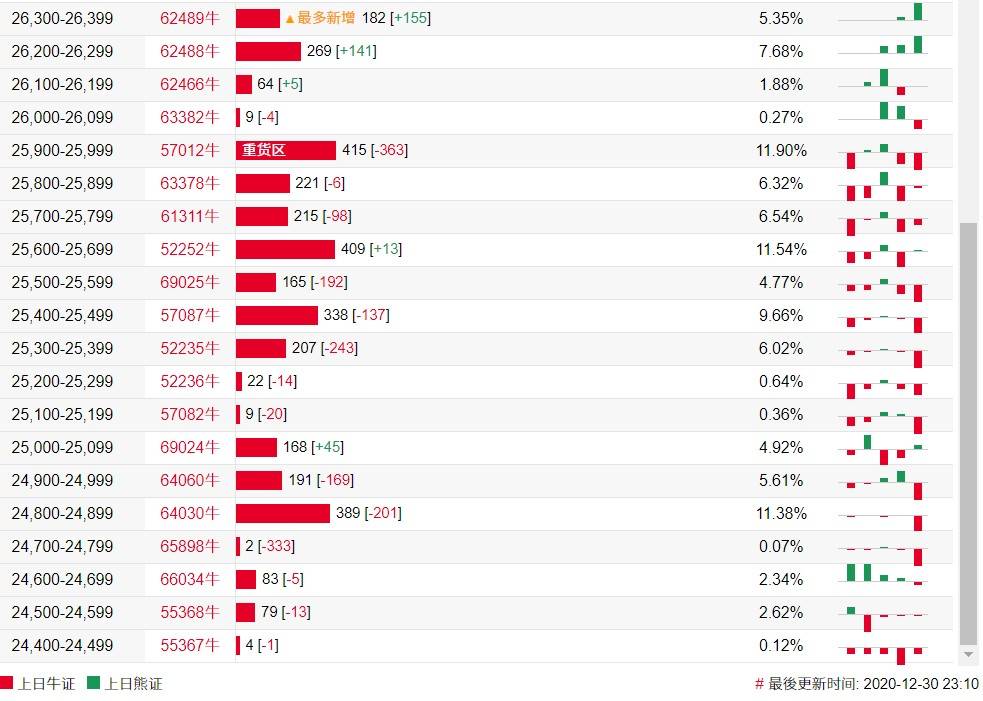Open the 52252牛 certificate link
The image size is (983, 701).
(189, 249)
